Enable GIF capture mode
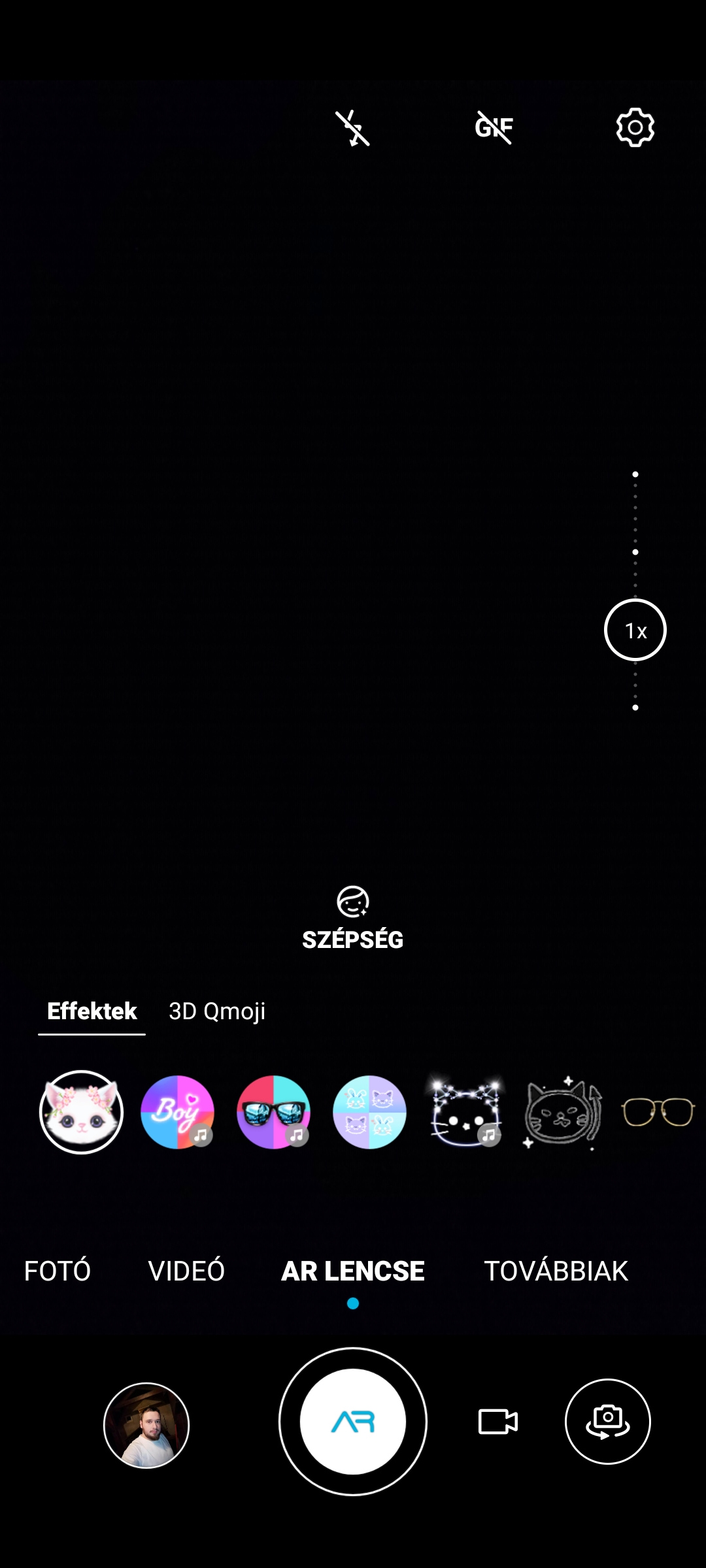Screen dimensions: 706x1568 click(x=494, y=127)
